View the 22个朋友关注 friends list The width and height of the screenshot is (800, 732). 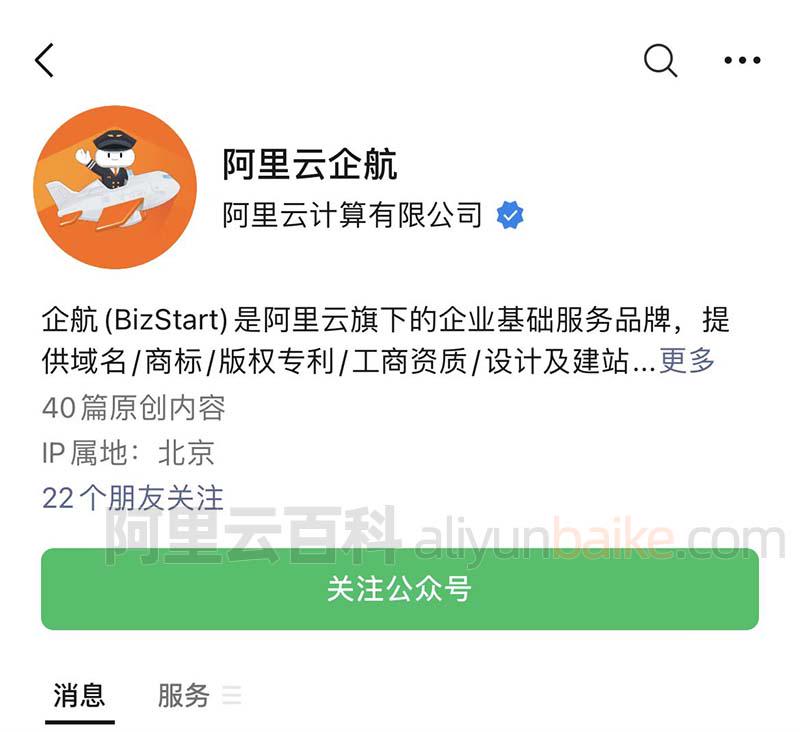(x=133, y=497)
